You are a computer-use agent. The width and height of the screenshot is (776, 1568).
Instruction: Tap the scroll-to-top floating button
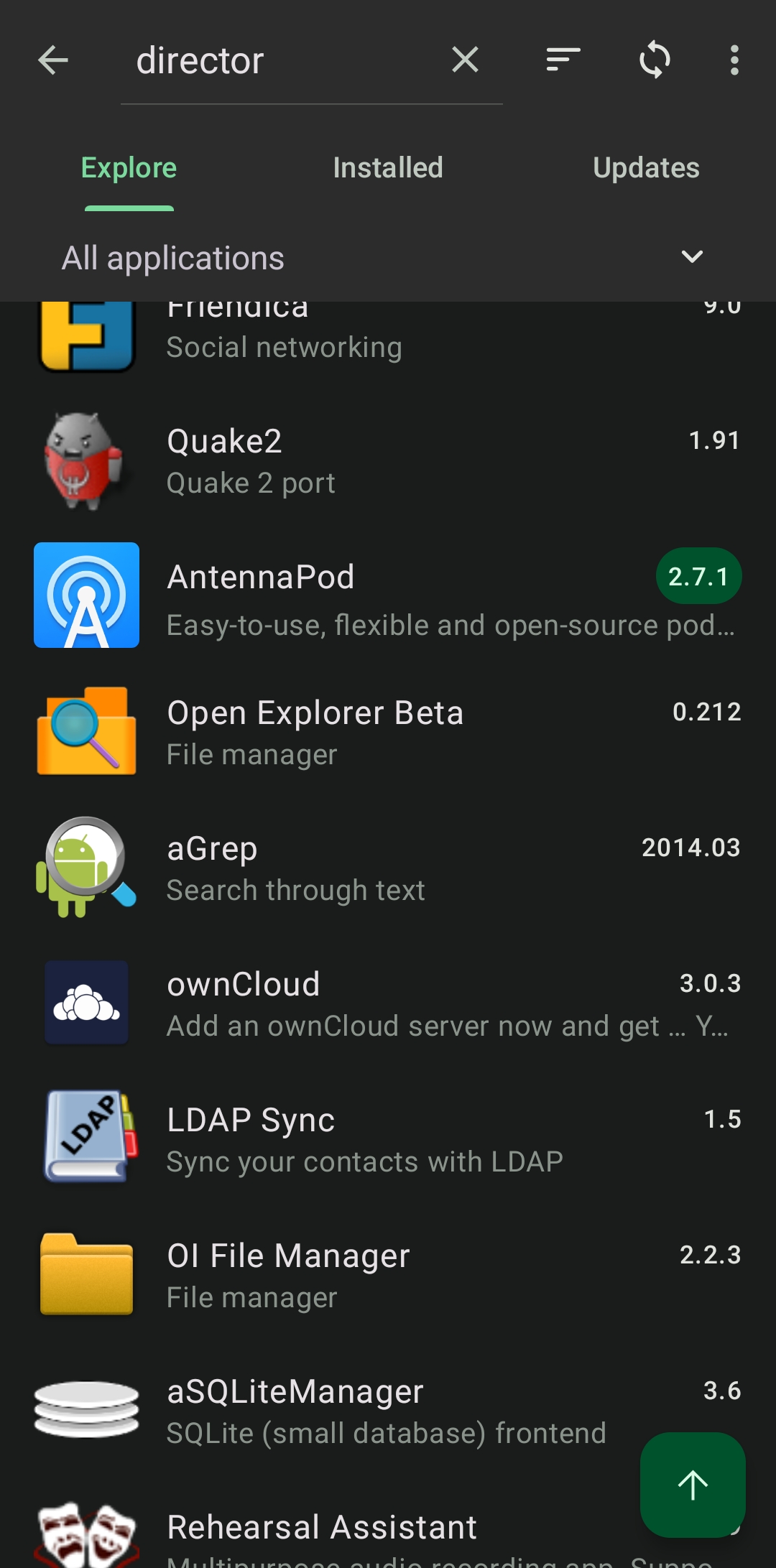coord(692,1485)
